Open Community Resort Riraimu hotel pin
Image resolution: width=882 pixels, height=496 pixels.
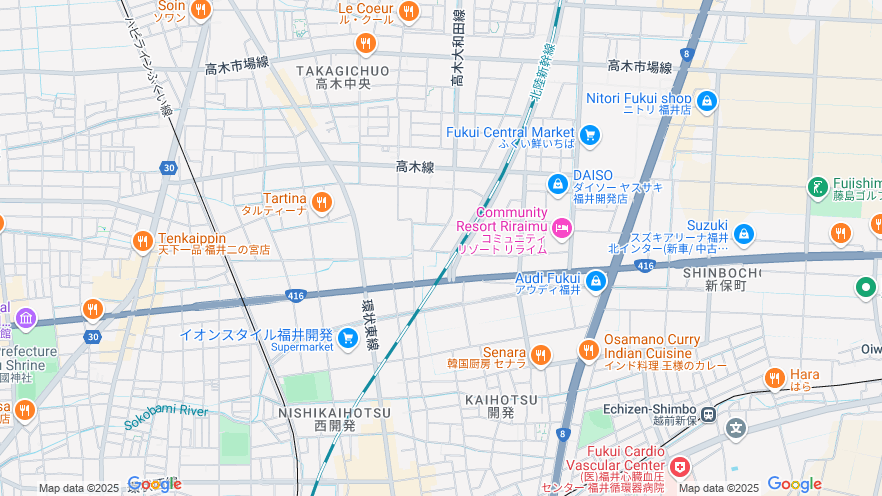pyautogui.click(x=561, y=230)
